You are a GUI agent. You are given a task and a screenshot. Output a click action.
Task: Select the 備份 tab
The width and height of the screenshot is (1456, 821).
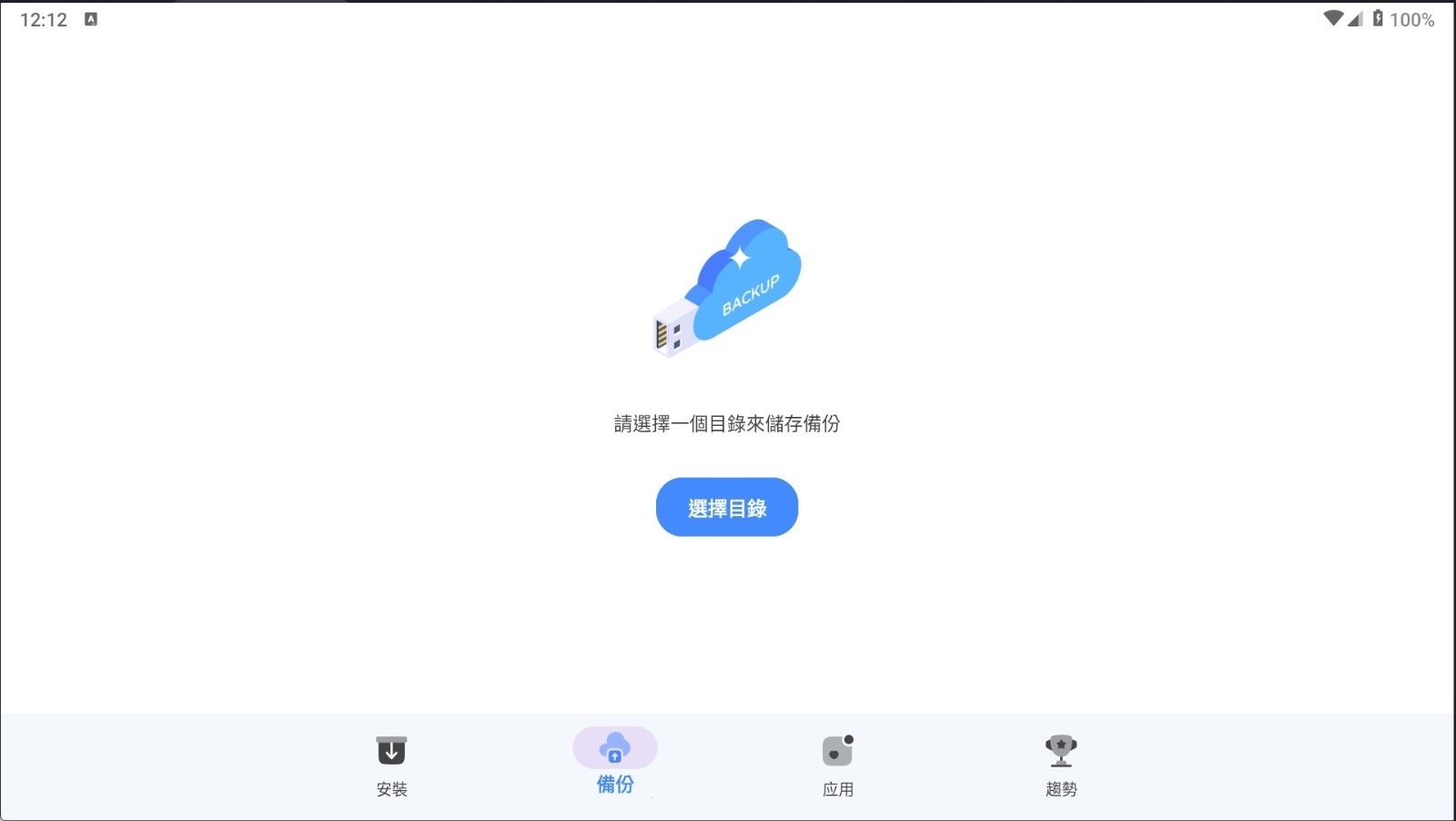point(615,763)
